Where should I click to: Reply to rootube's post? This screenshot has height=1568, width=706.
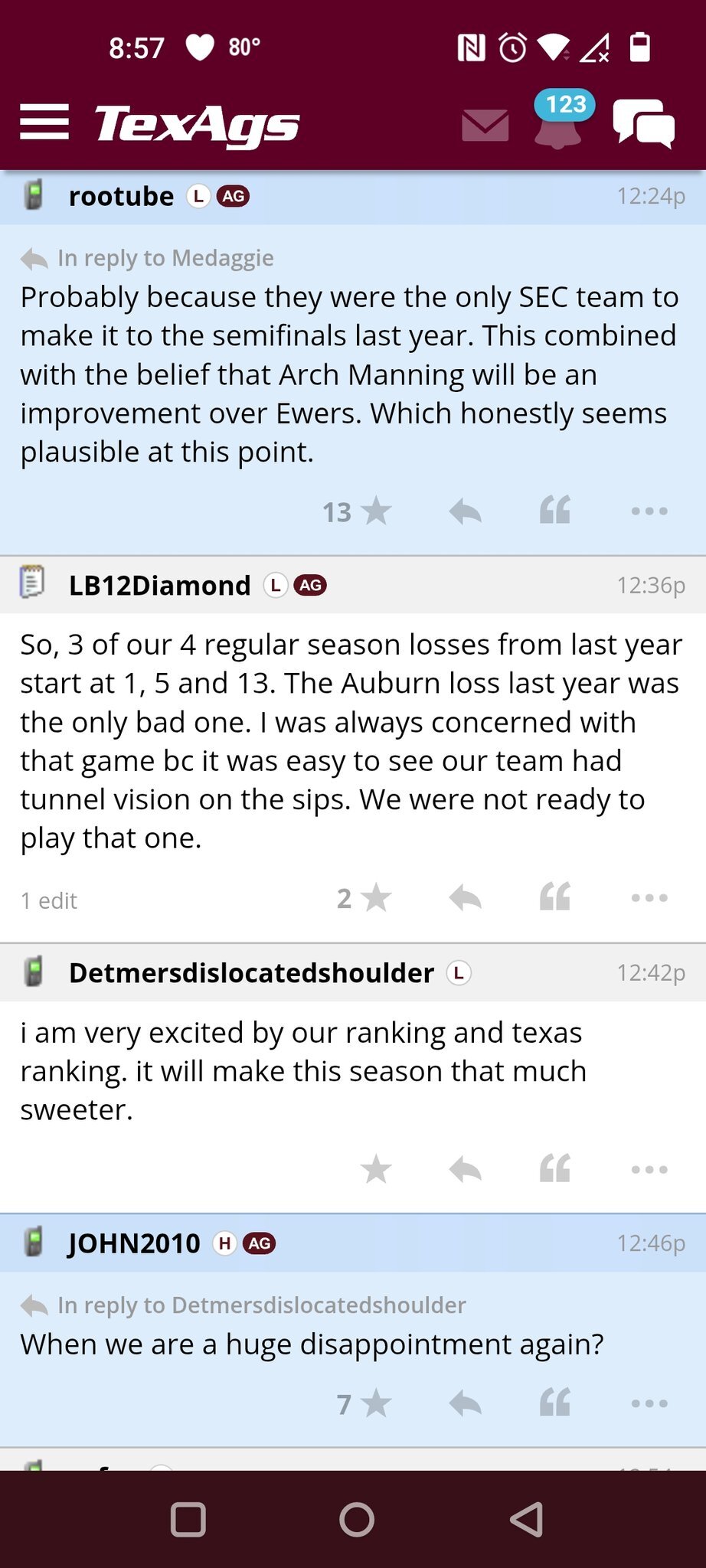click(x=466, y=511)
